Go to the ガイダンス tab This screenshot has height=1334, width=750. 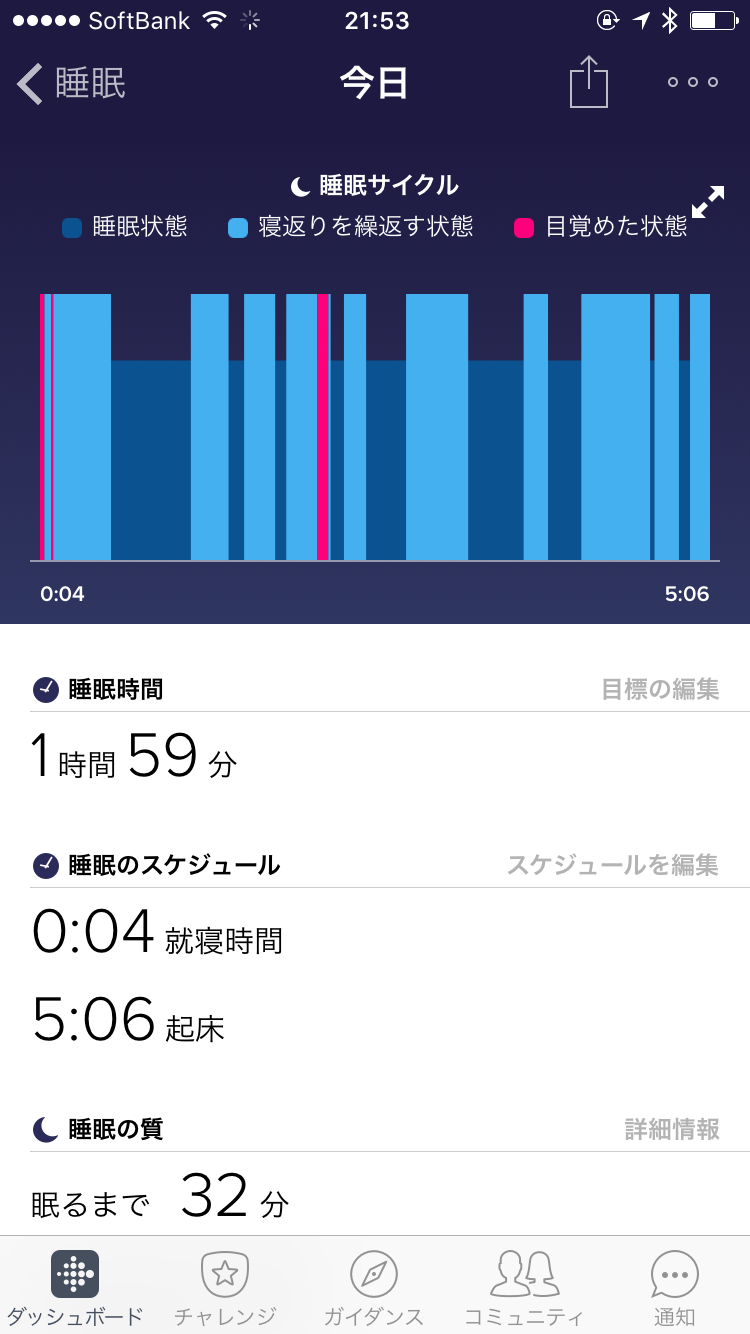click(374, 1286)
